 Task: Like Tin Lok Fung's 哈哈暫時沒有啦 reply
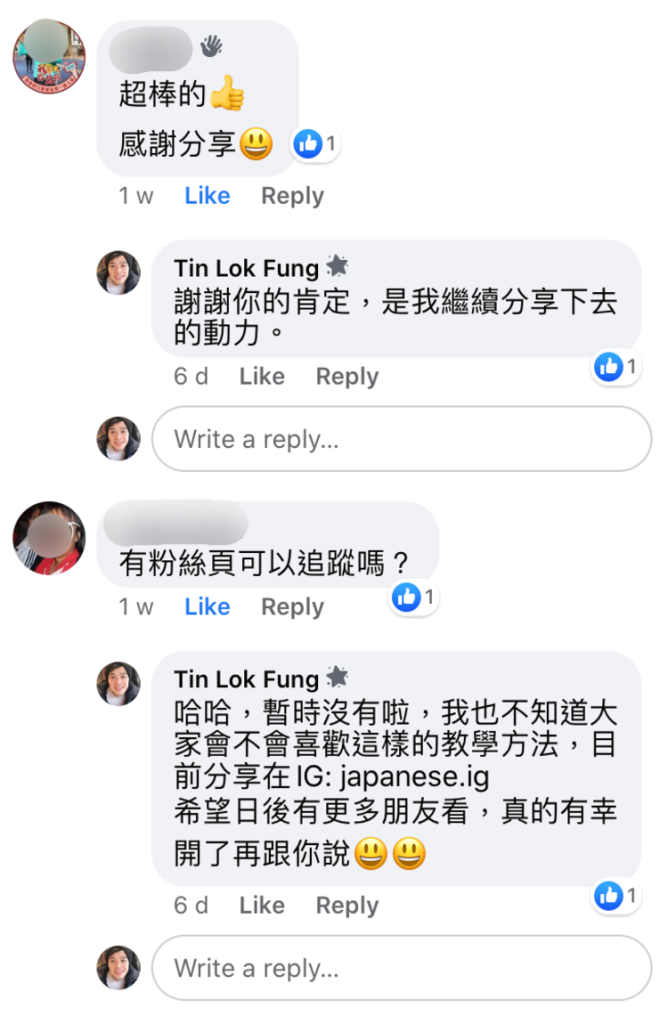point(261,906)
